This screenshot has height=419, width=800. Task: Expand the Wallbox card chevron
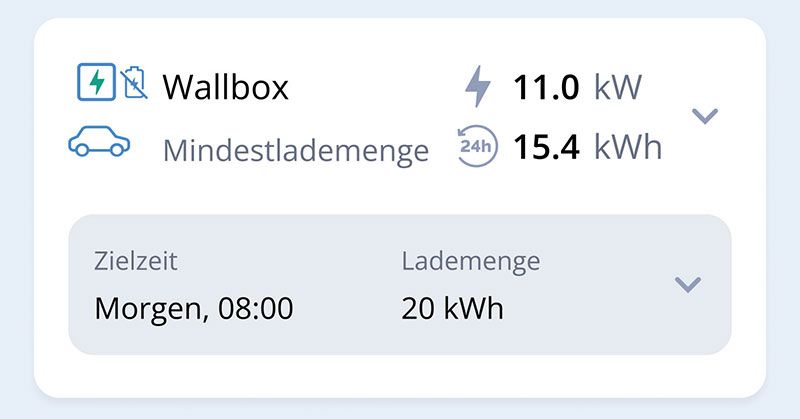coord(705,116)
